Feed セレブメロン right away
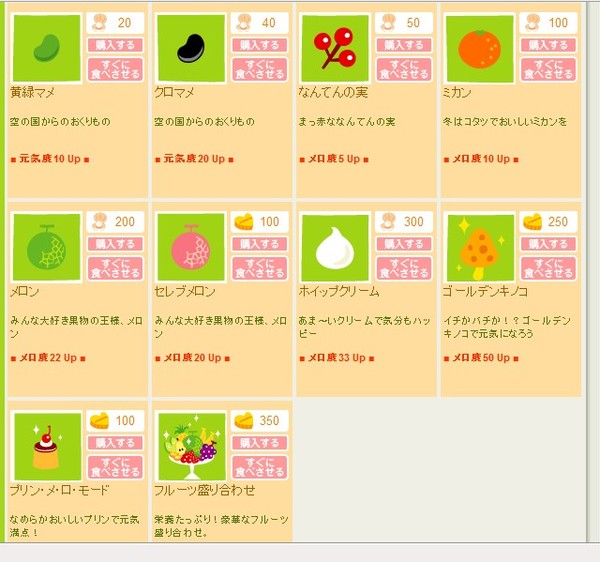This screenshot has height=563, width=600. (x=260, y=268)
